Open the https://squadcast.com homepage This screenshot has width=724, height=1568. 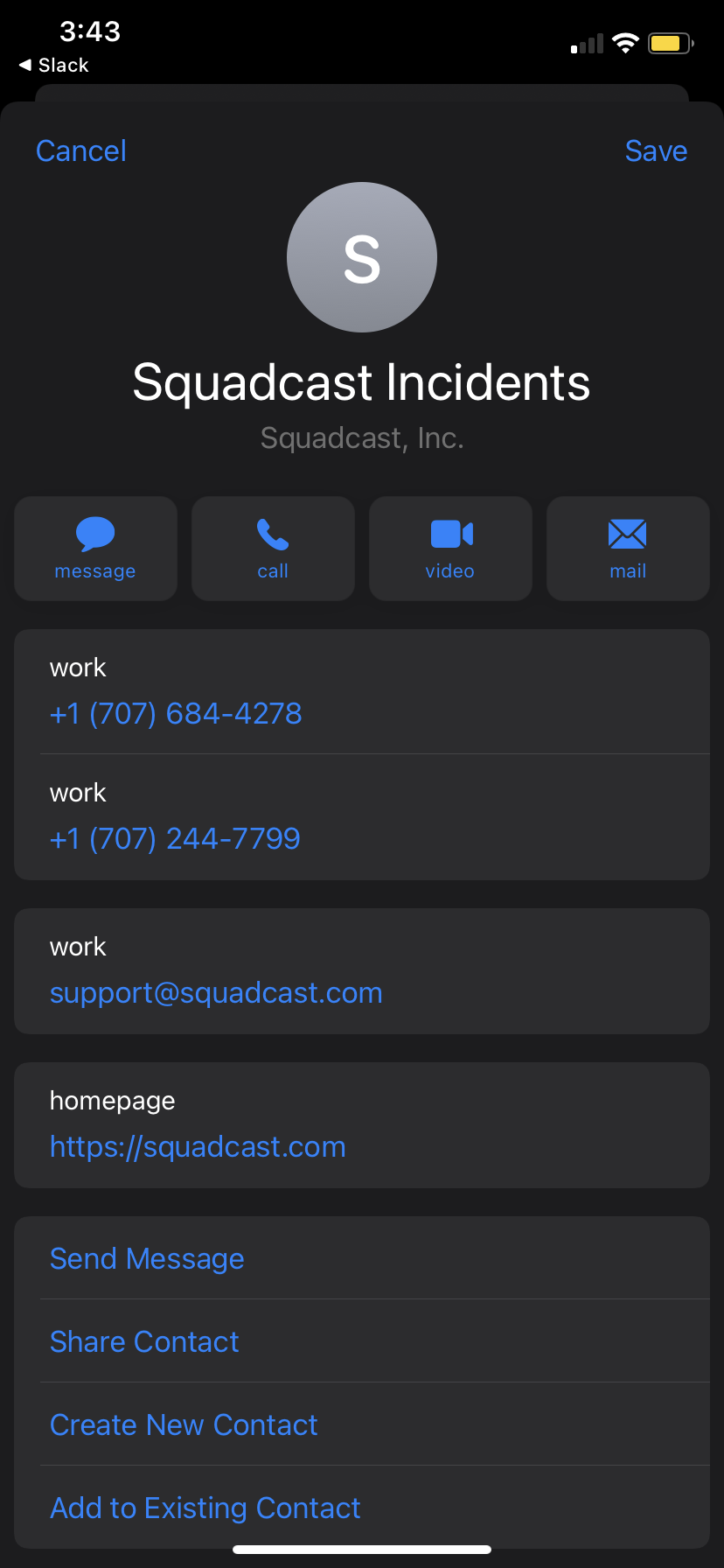[x=198, y=1147]
